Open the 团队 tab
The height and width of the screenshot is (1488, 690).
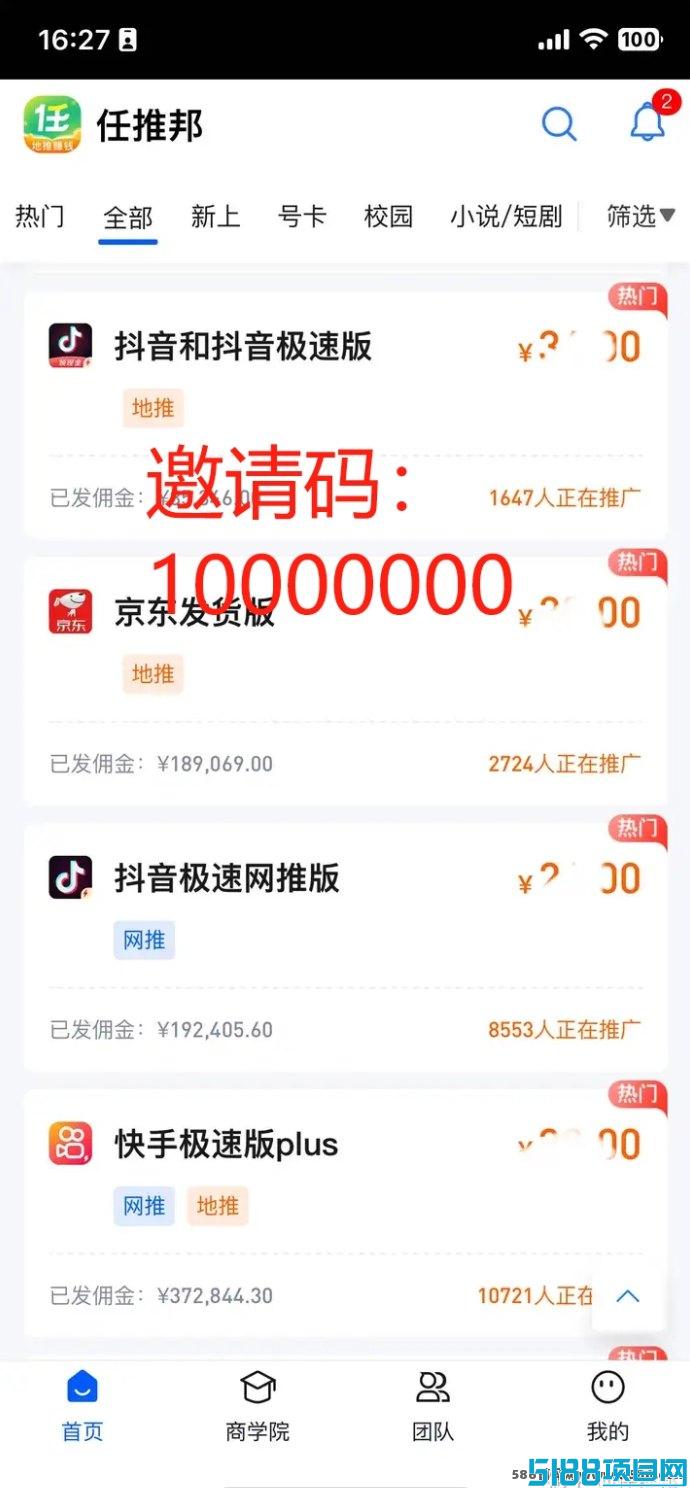click(x=433, y=1406)
